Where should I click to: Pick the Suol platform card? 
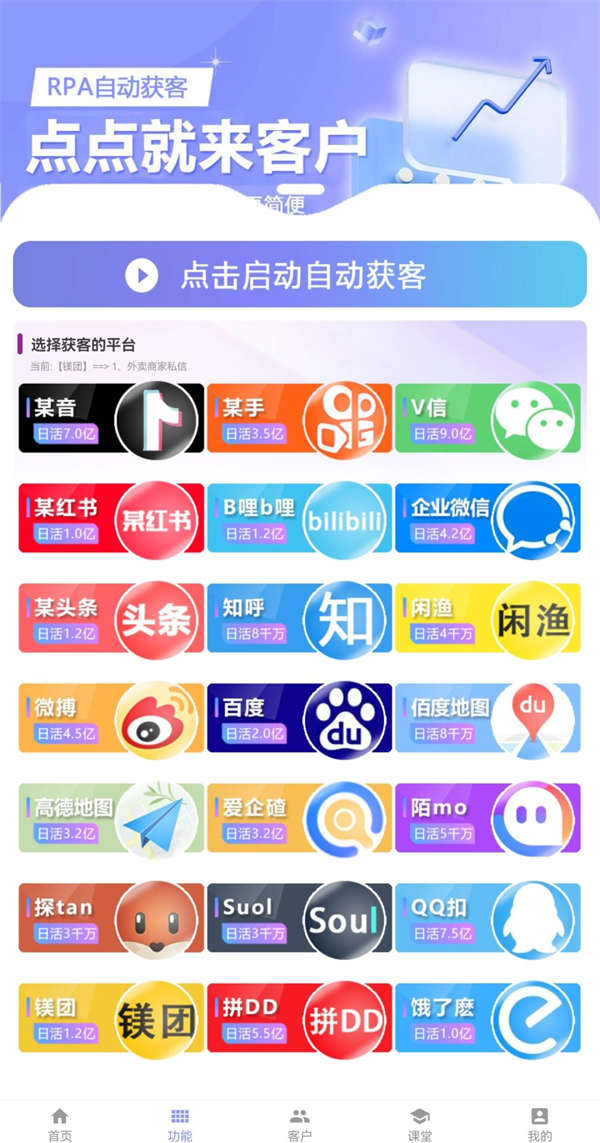[x=299, y=918]
